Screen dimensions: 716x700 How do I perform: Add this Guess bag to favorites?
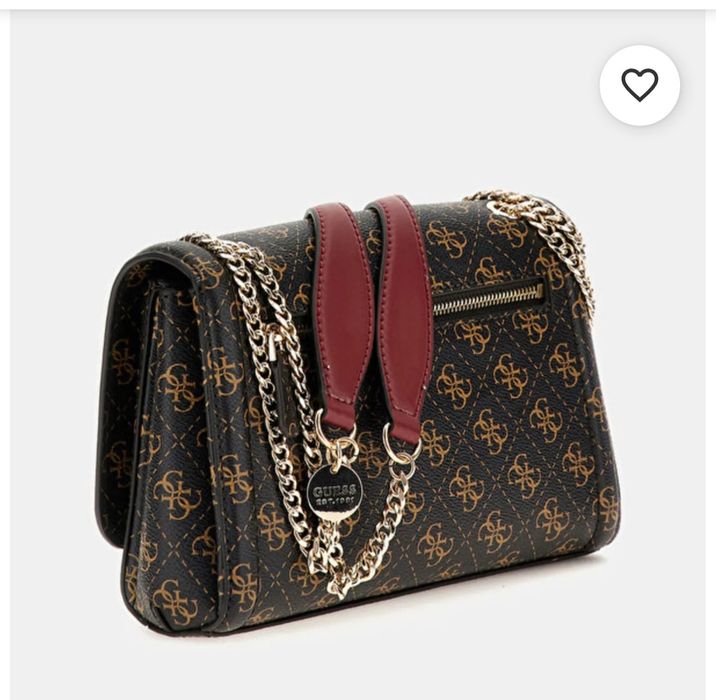click(640, 85)
